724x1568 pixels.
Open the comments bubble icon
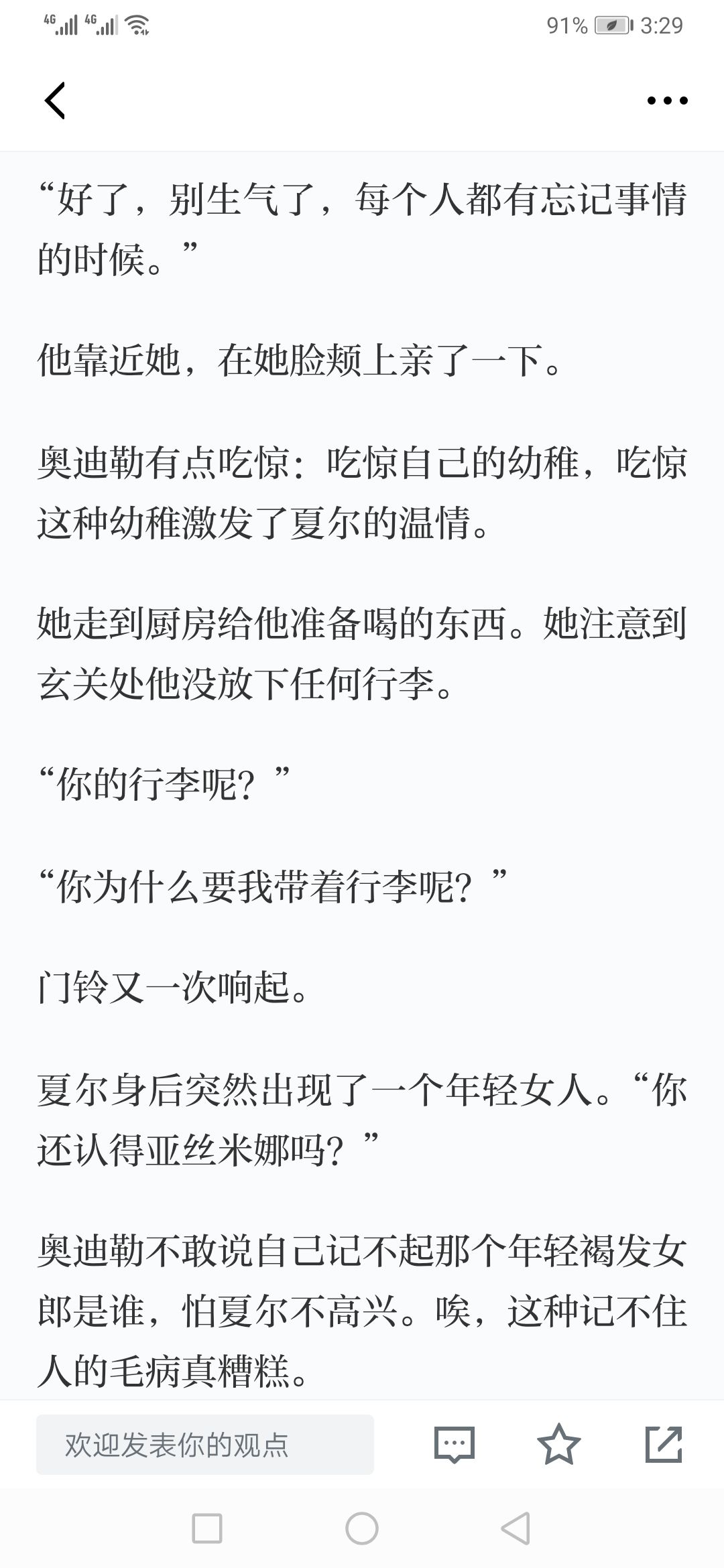click(455, 1444)
